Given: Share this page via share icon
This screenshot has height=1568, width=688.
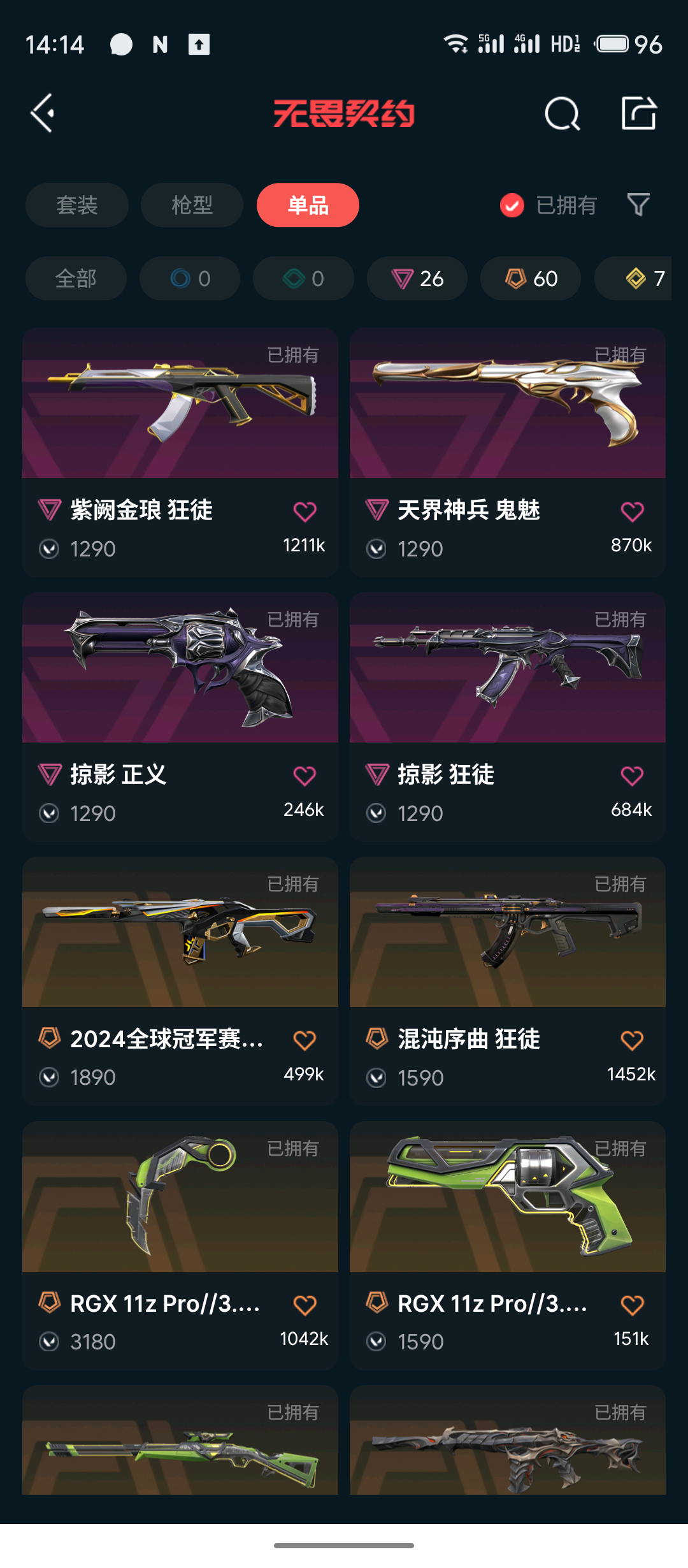Looking at the screenshot, I should (x=638, y=113).
